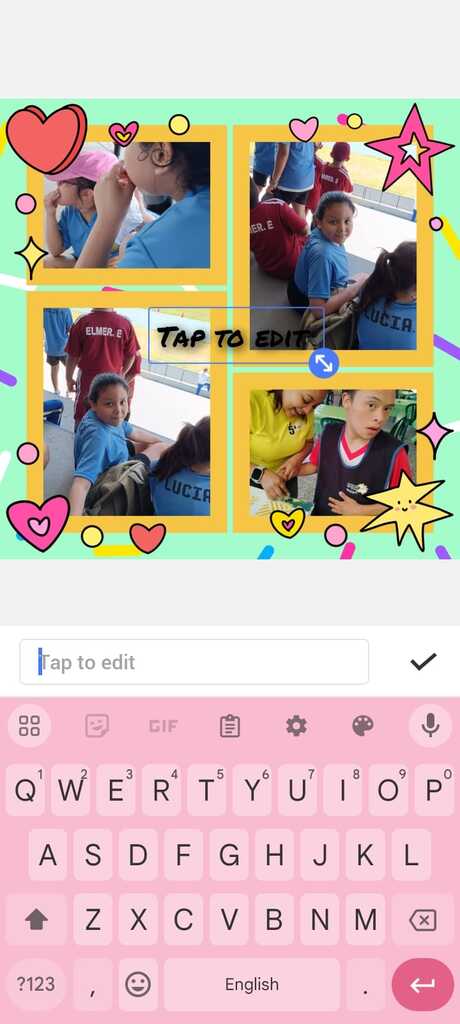Image resolution: width=460 pixels, height=1024 pixels.
Task: Tap the pink enter key
Action: coord(423,984)
